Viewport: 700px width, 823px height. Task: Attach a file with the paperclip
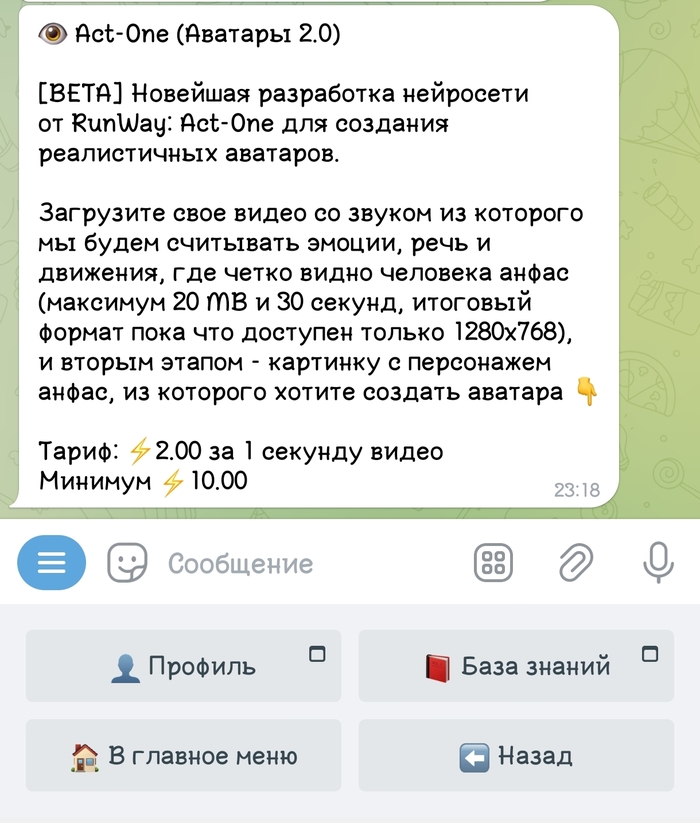[x=576, y=563]
